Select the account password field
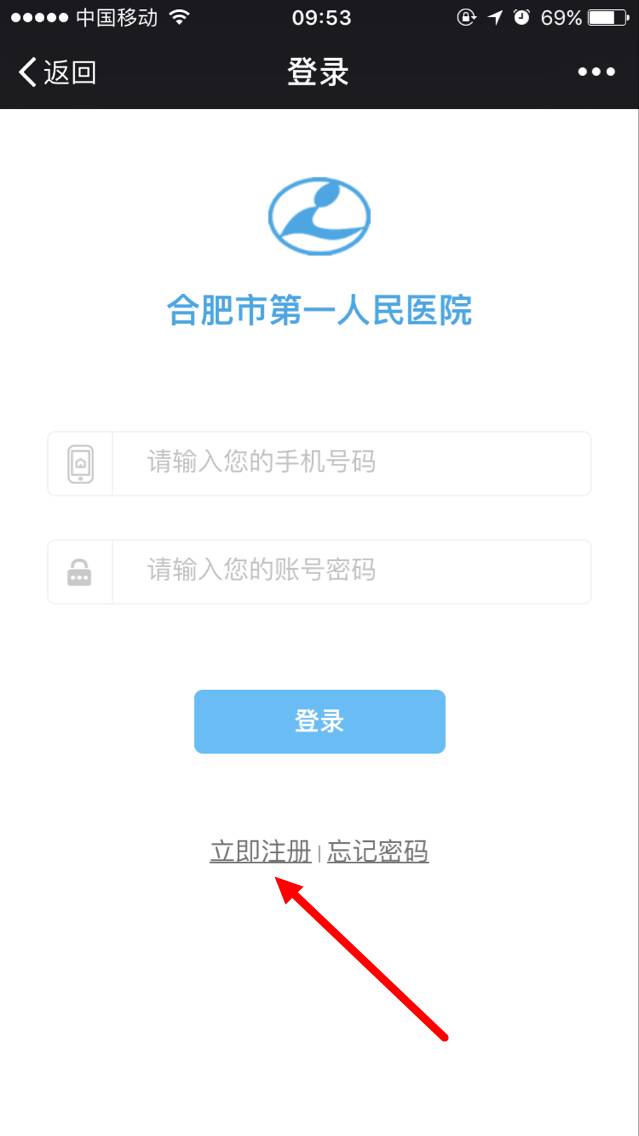The image size is (639, 1136). point(350,571)
